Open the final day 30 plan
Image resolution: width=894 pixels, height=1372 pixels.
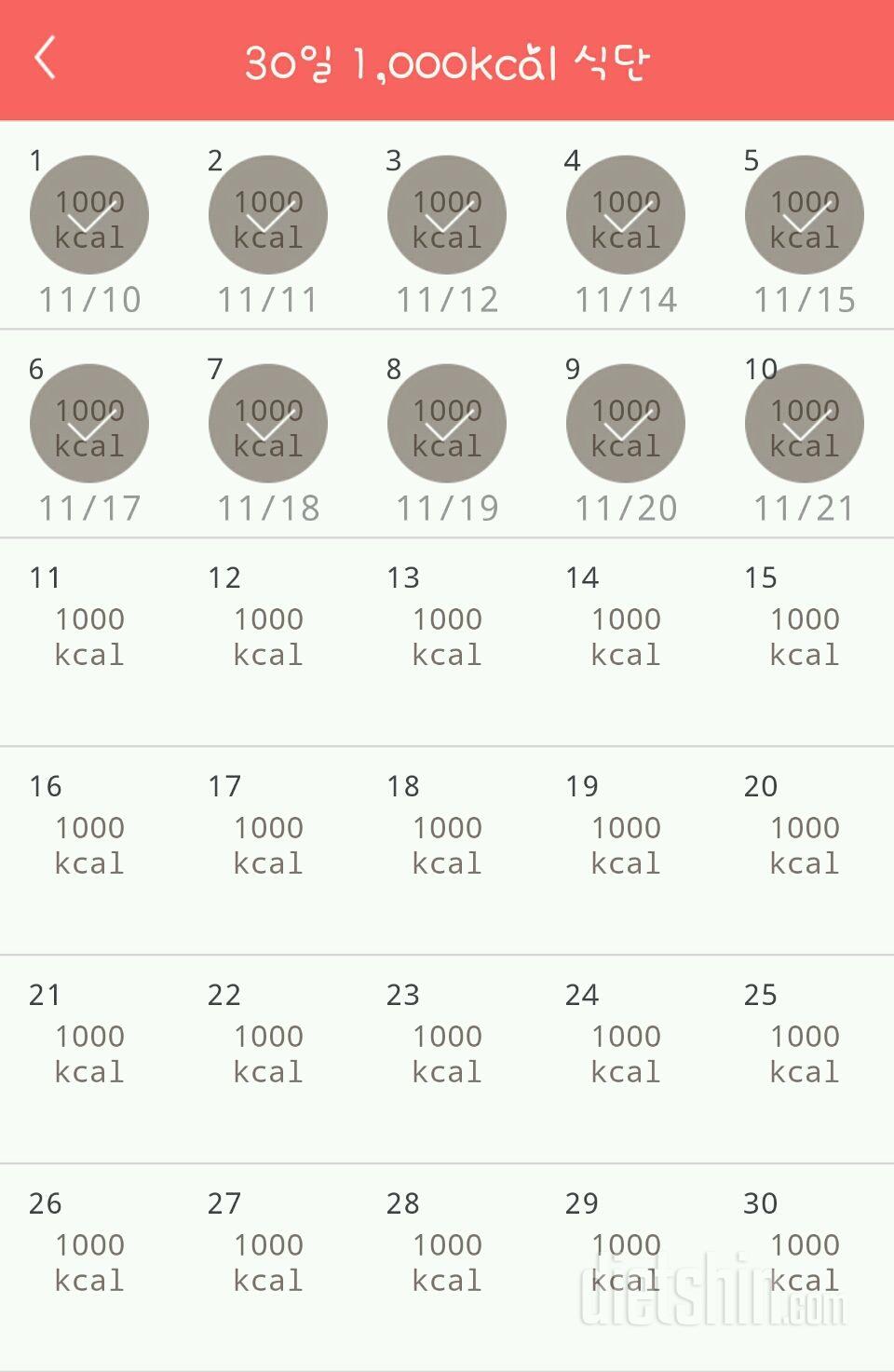(x=805, y=1263)
